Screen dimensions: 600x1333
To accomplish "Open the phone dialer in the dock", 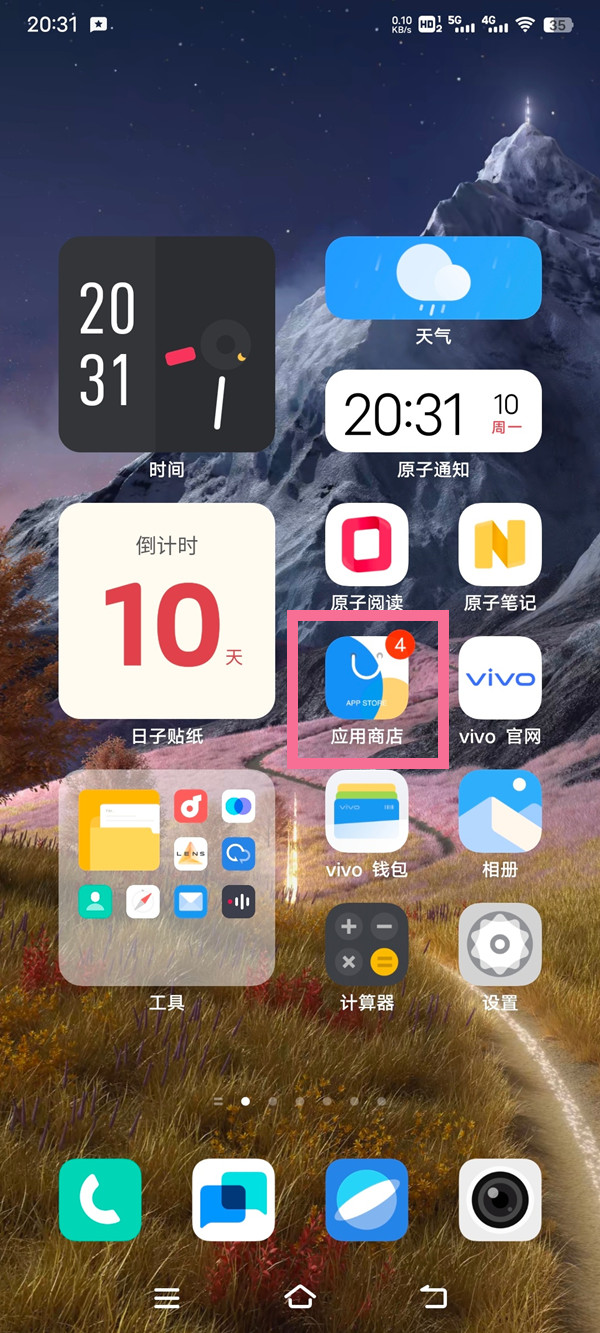I will (x=100, y=1199).
